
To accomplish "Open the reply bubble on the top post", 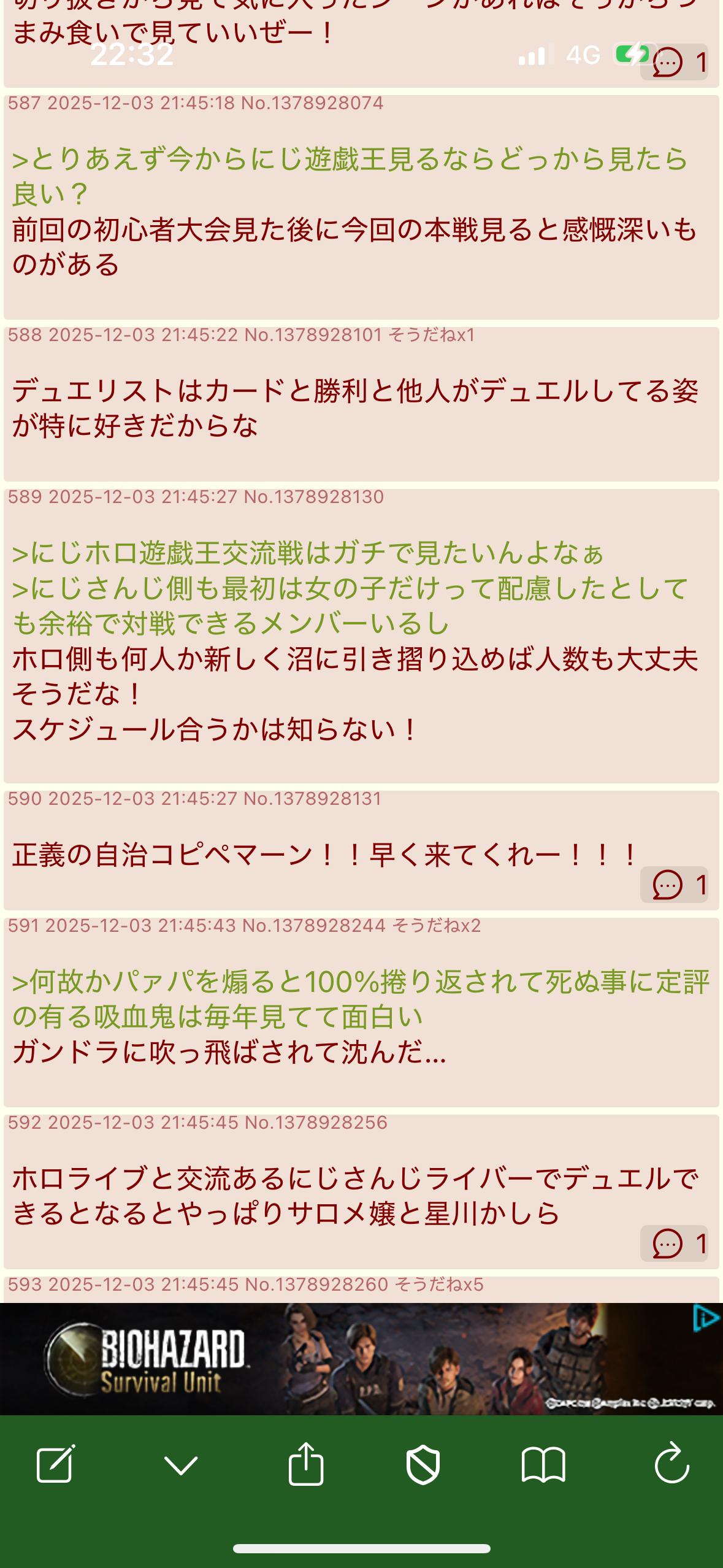I will coord(674,63).
